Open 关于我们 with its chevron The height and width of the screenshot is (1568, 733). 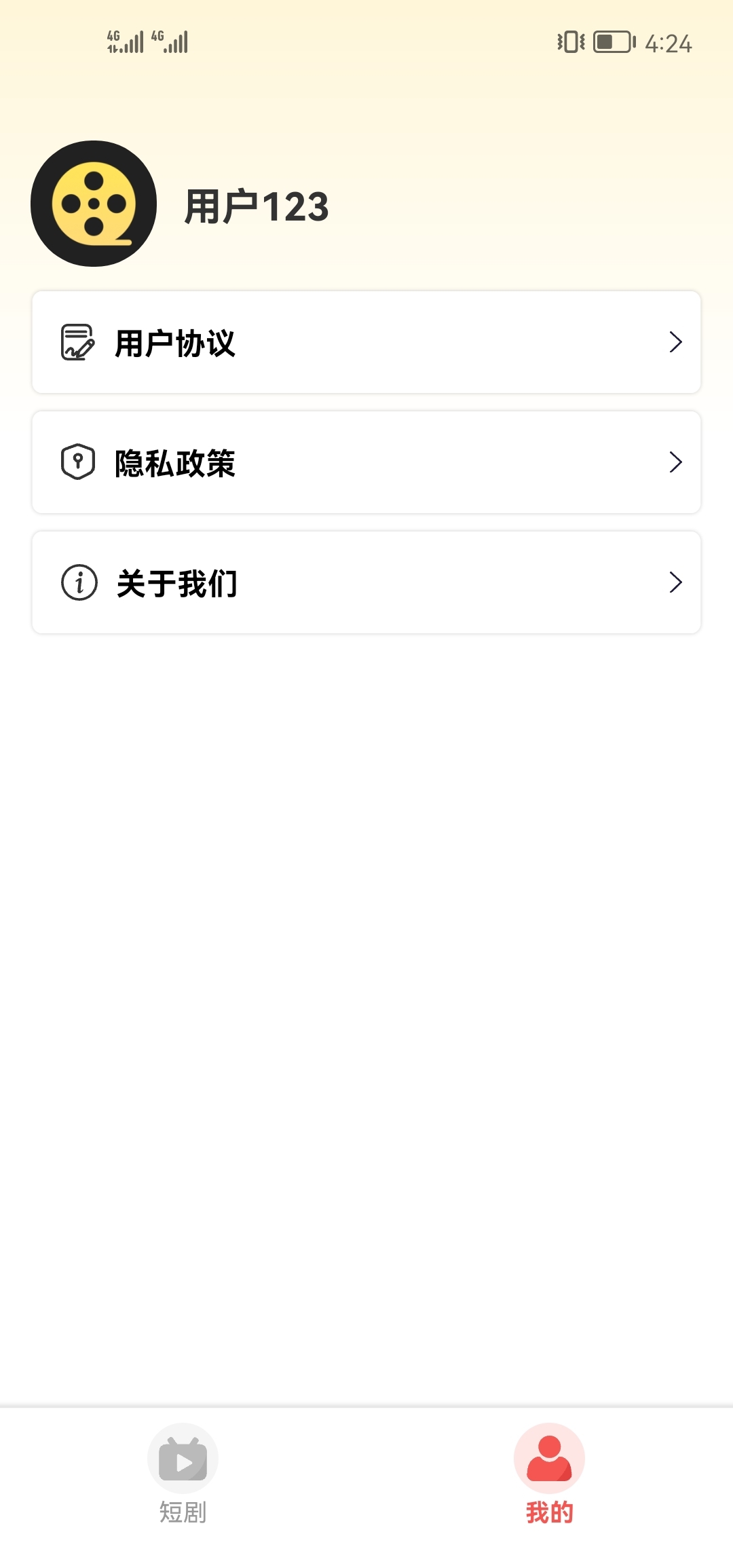[x=675, y=582]
